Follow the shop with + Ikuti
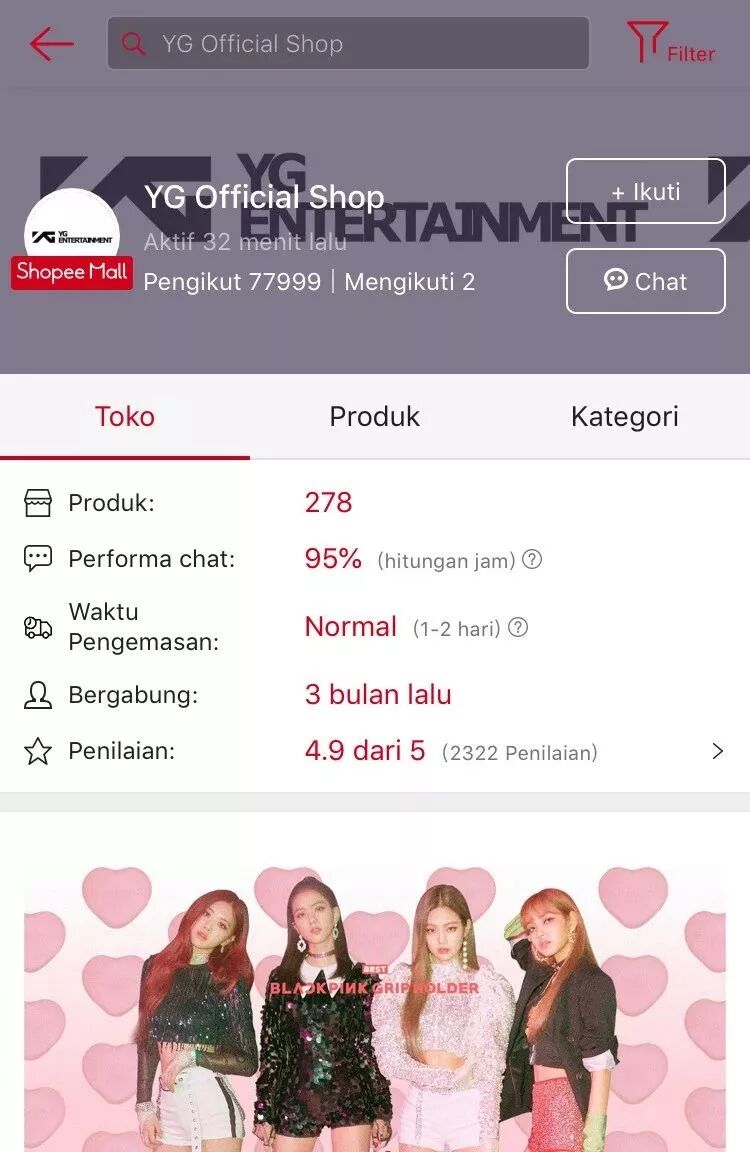 click(x=646, y=191)
